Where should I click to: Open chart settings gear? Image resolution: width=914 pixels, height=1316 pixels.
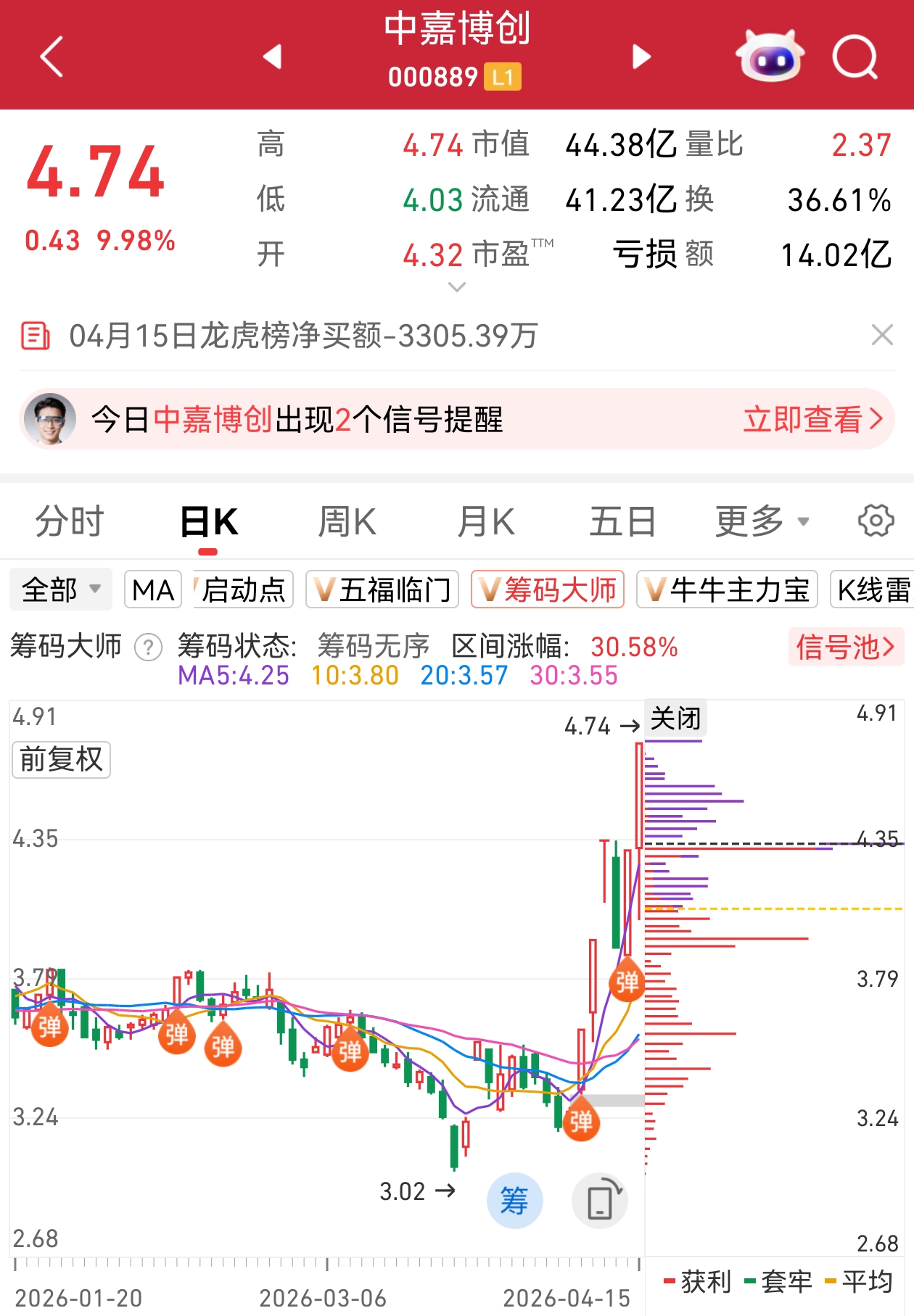pyautogui.click(x=876, y=521)
